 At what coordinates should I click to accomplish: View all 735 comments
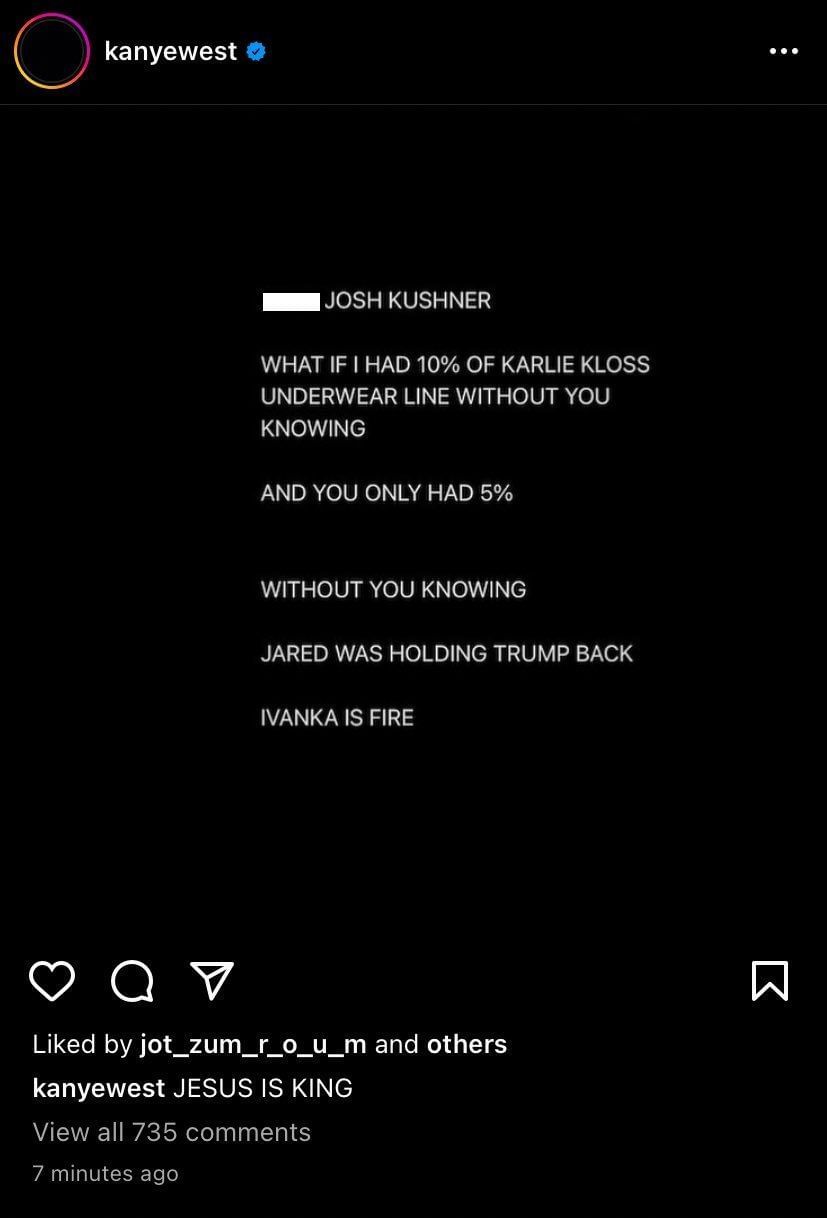point(171,1132)
